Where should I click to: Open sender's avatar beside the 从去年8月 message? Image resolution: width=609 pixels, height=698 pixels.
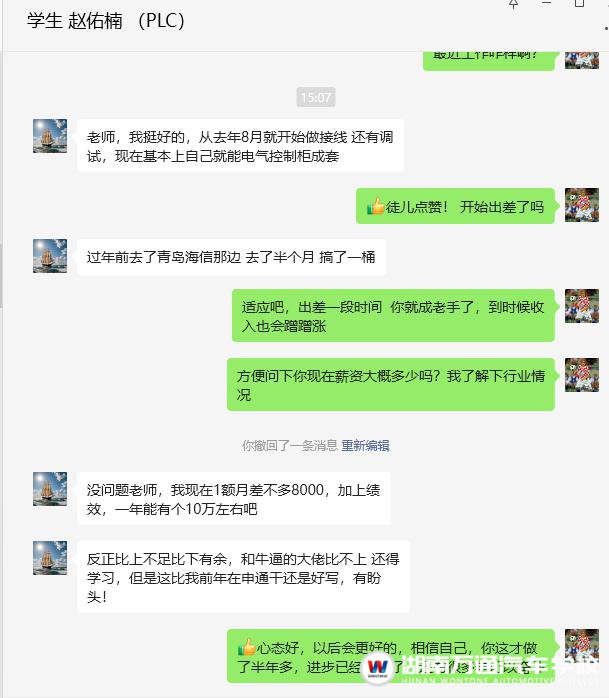click(x=50, y=136)
